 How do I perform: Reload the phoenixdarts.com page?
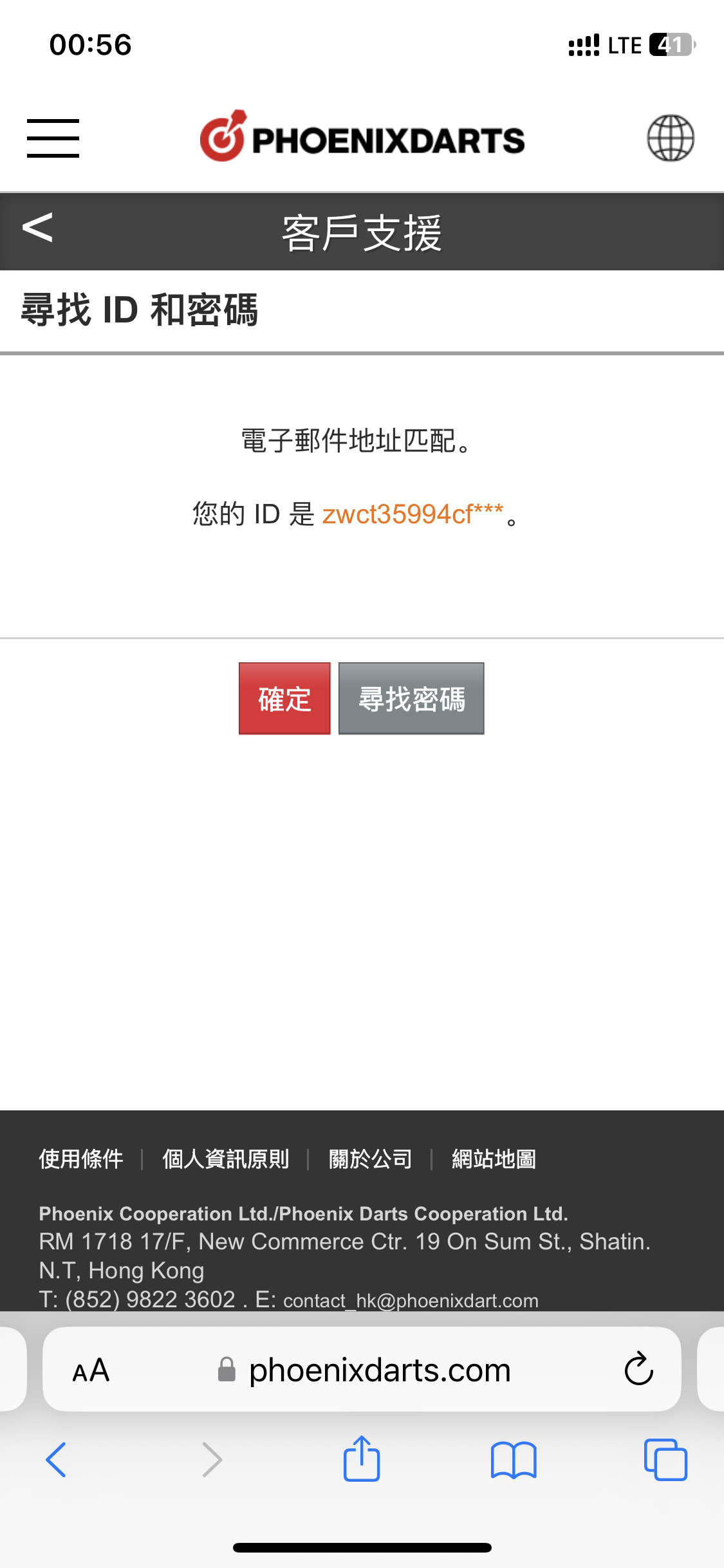pos(638,1368)
